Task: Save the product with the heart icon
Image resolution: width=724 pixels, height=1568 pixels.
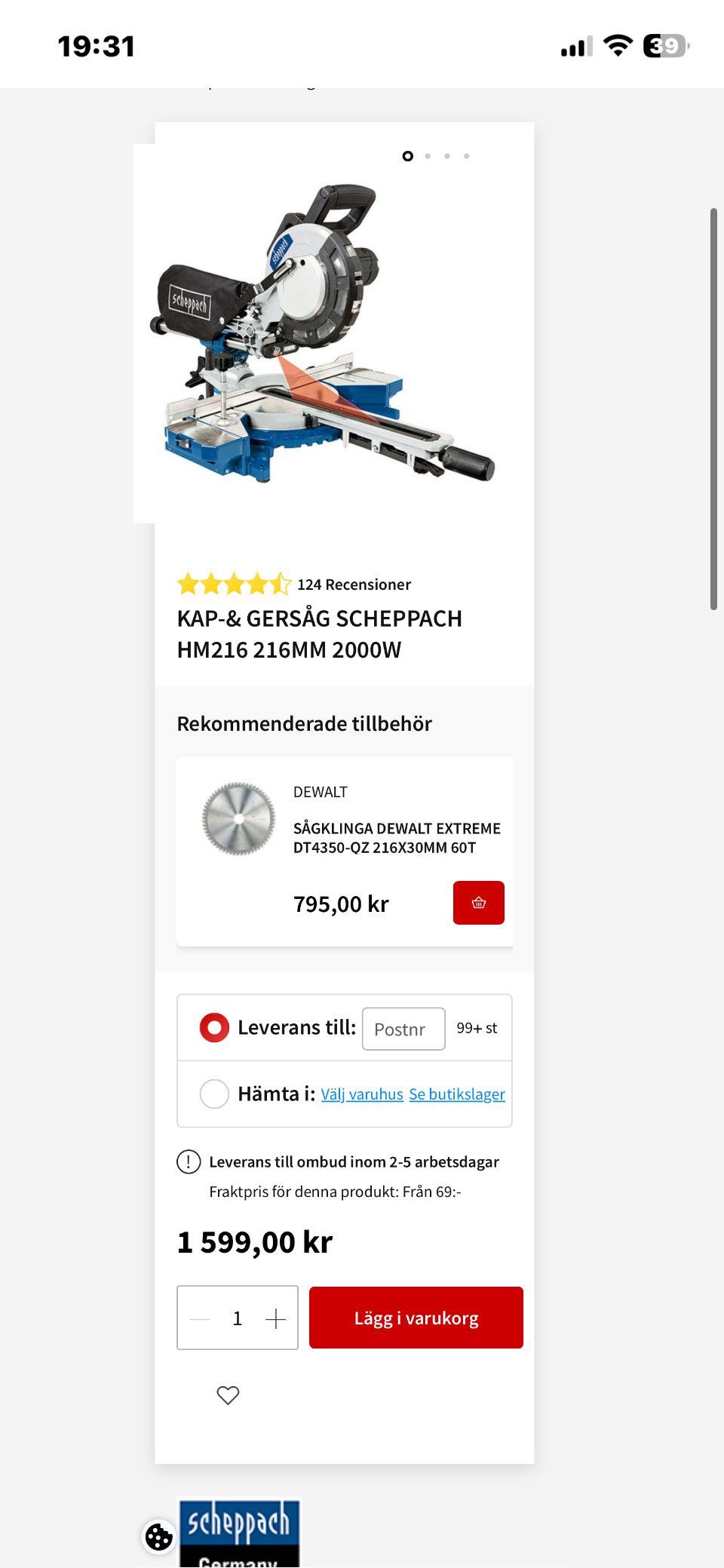Action: [228, 1395]
